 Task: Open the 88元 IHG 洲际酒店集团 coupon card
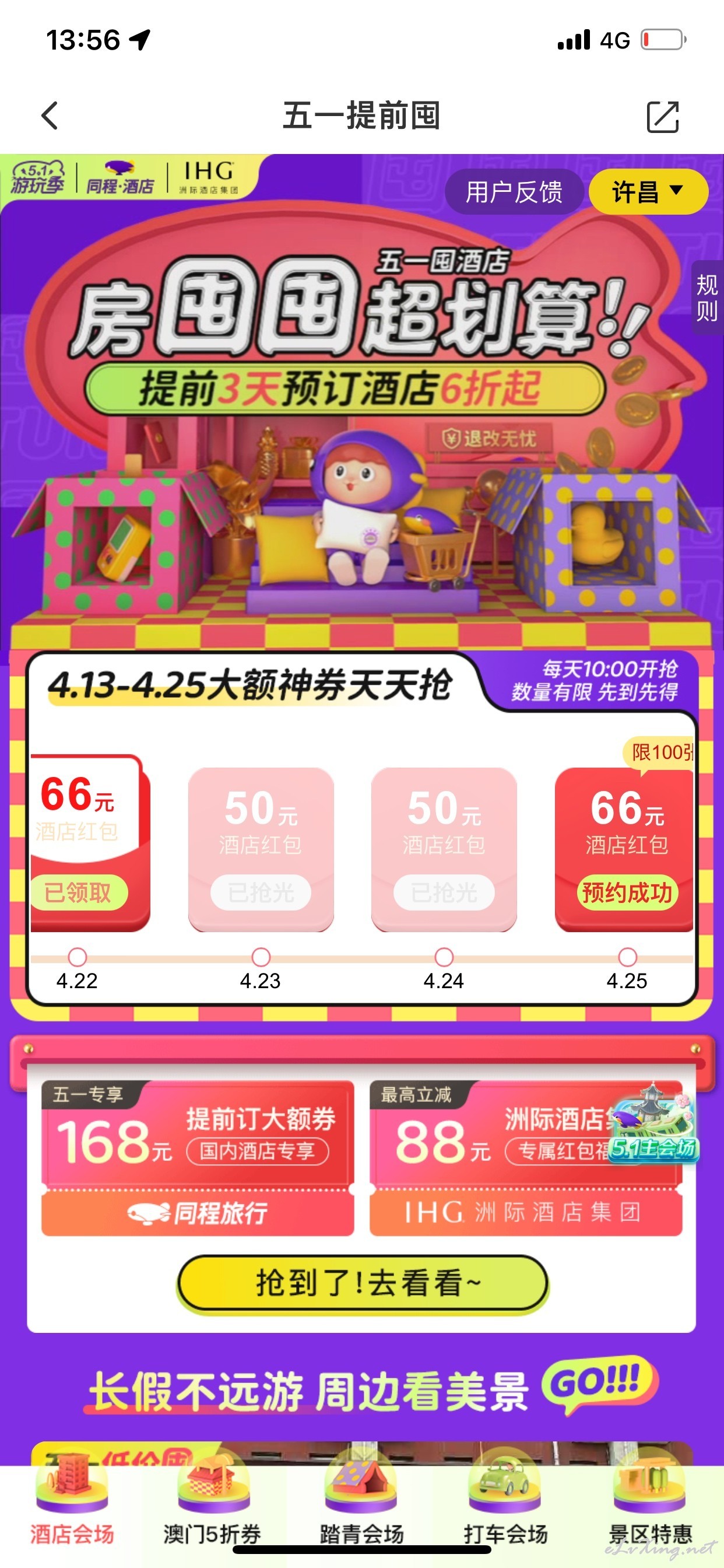(526, 1158)
